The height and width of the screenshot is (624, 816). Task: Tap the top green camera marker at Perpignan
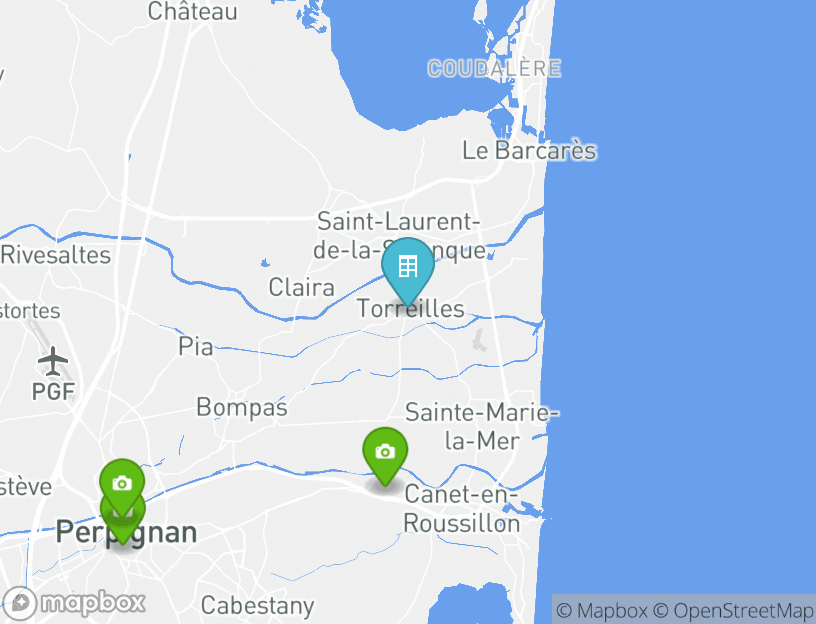pyautogui.click(x=122, y=481)
